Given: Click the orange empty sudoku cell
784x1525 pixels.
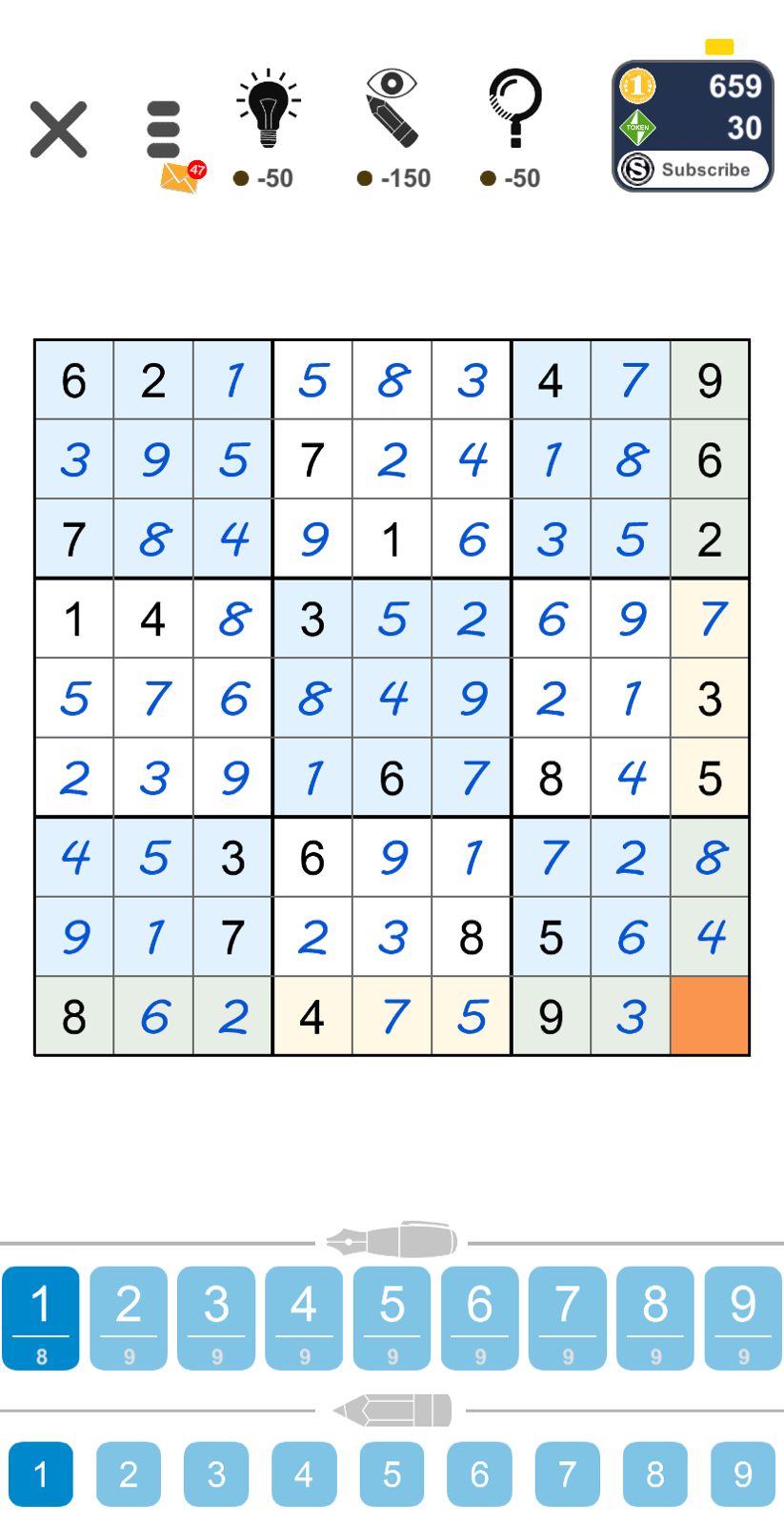Looking at the screenshot, I should tap(710, 1016).
